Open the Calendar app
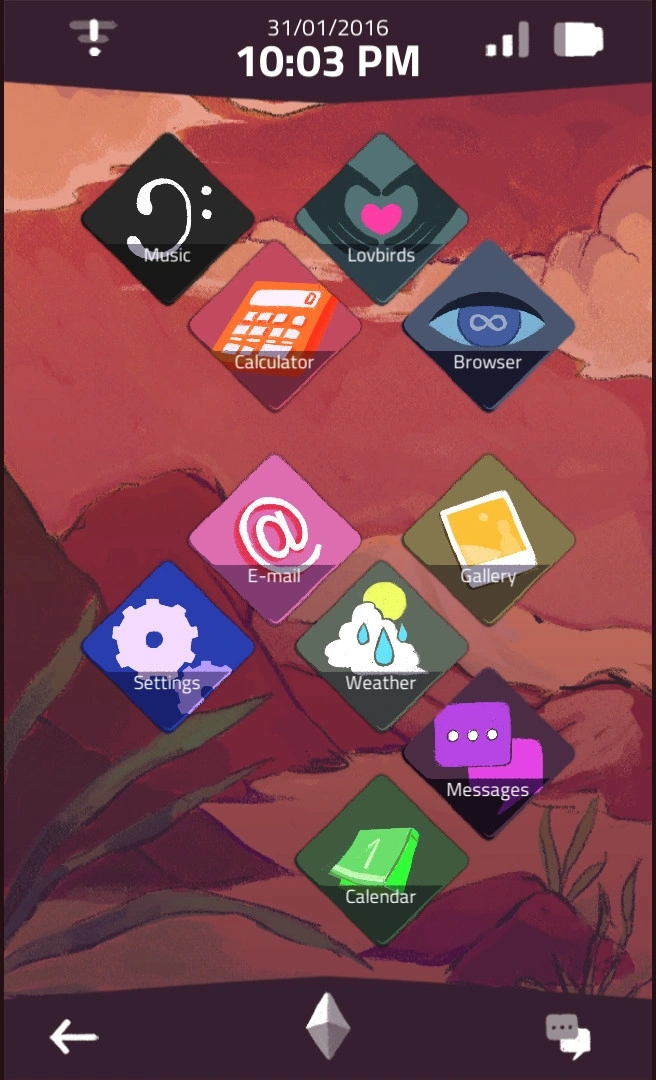 pyautogui.click(x=381, y=858)
